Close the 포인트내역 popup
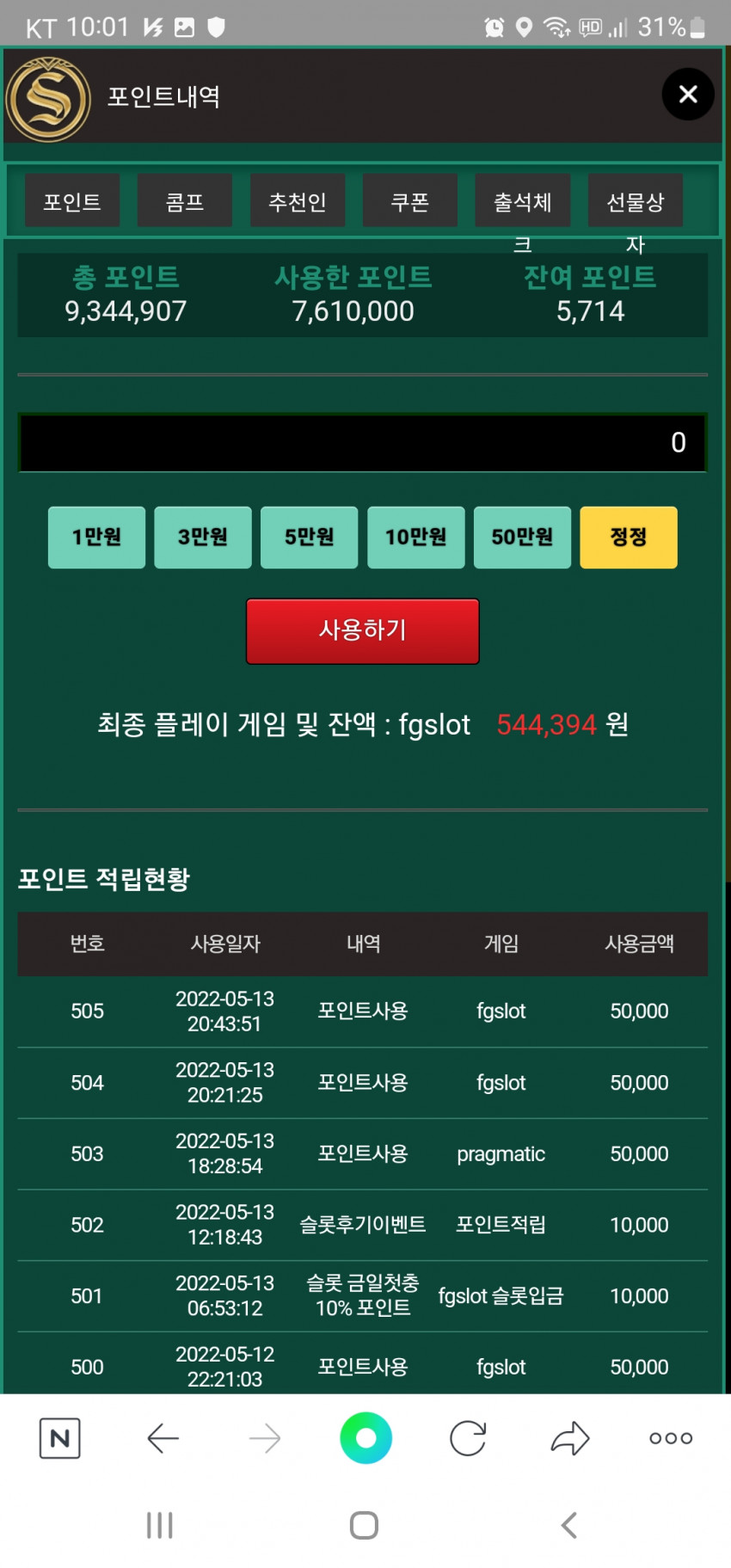 tap(687, 95)
